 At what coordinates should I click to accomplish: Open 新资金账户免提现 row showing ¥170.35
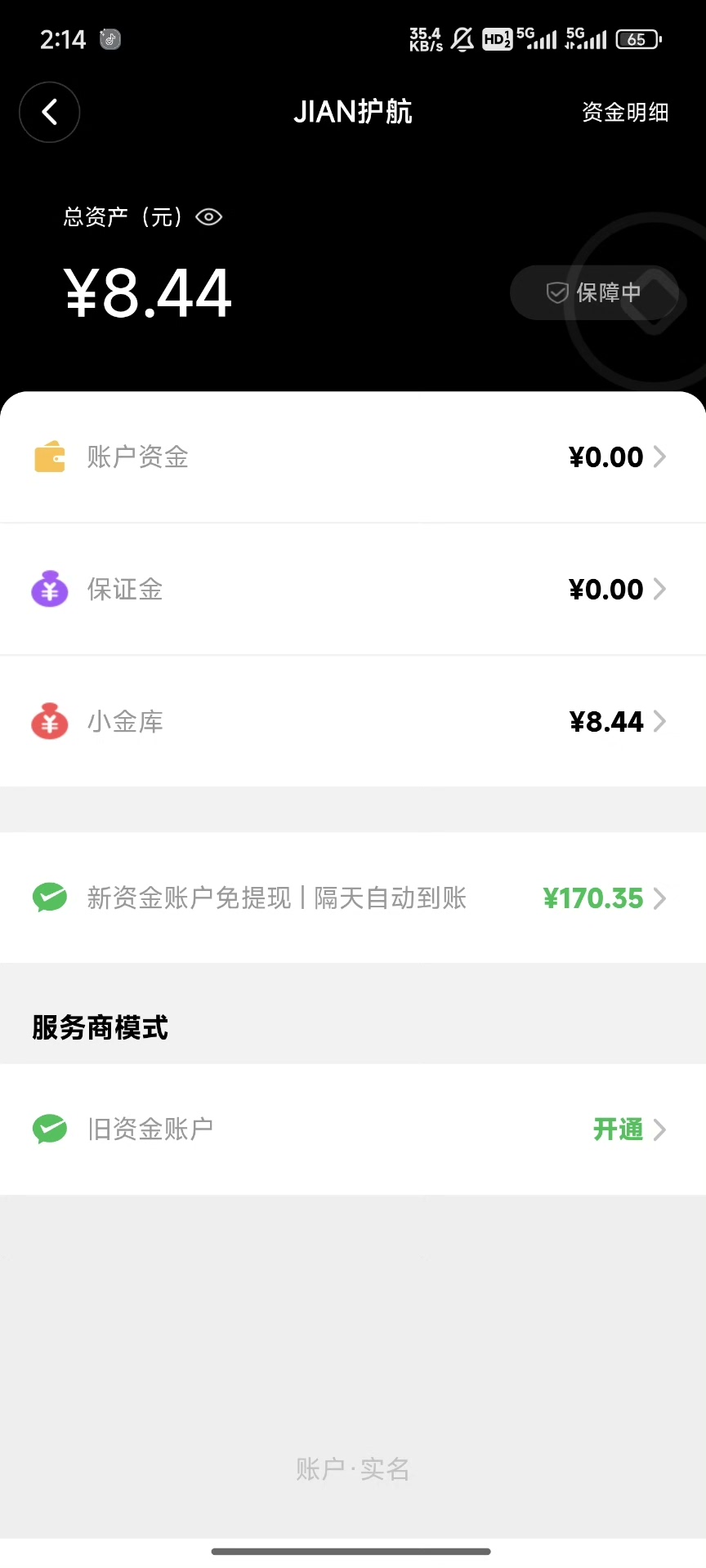pyautogui.click(x=353, y=898)
